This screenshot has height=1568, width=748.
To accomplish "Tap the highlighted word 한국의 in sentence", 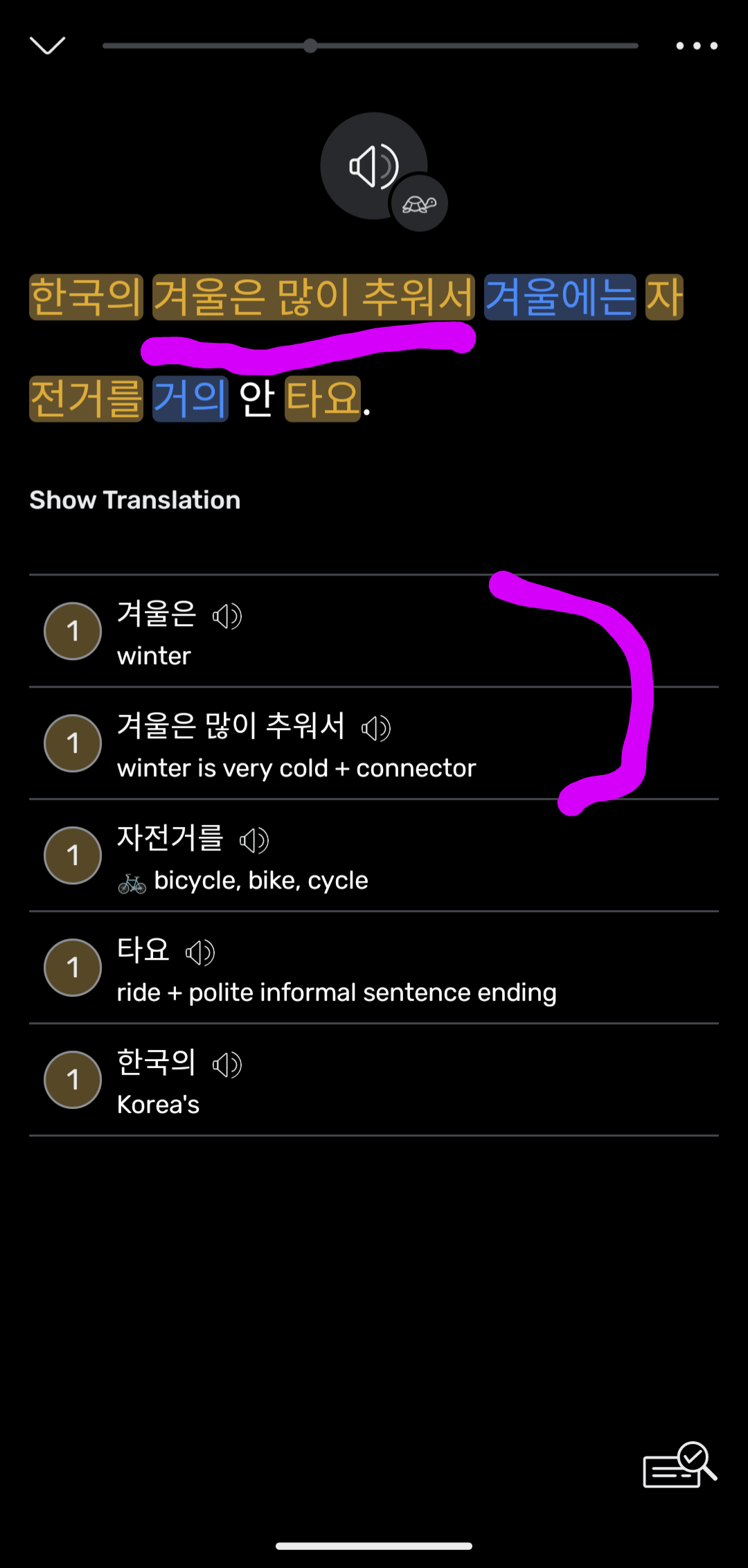I will pos(86,297).
